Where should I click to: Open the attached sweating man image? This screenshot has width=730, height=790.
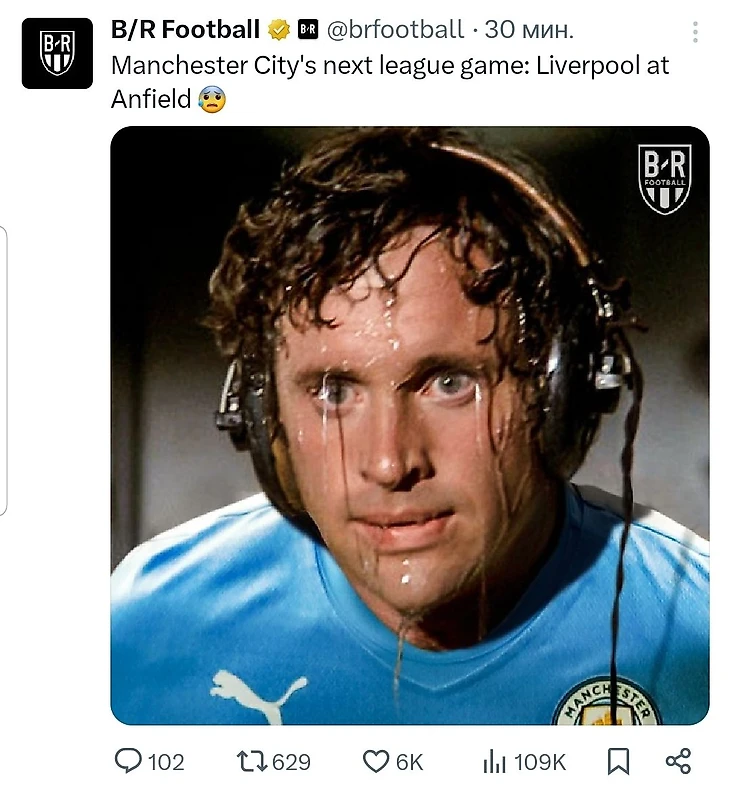tap(409, 425)
